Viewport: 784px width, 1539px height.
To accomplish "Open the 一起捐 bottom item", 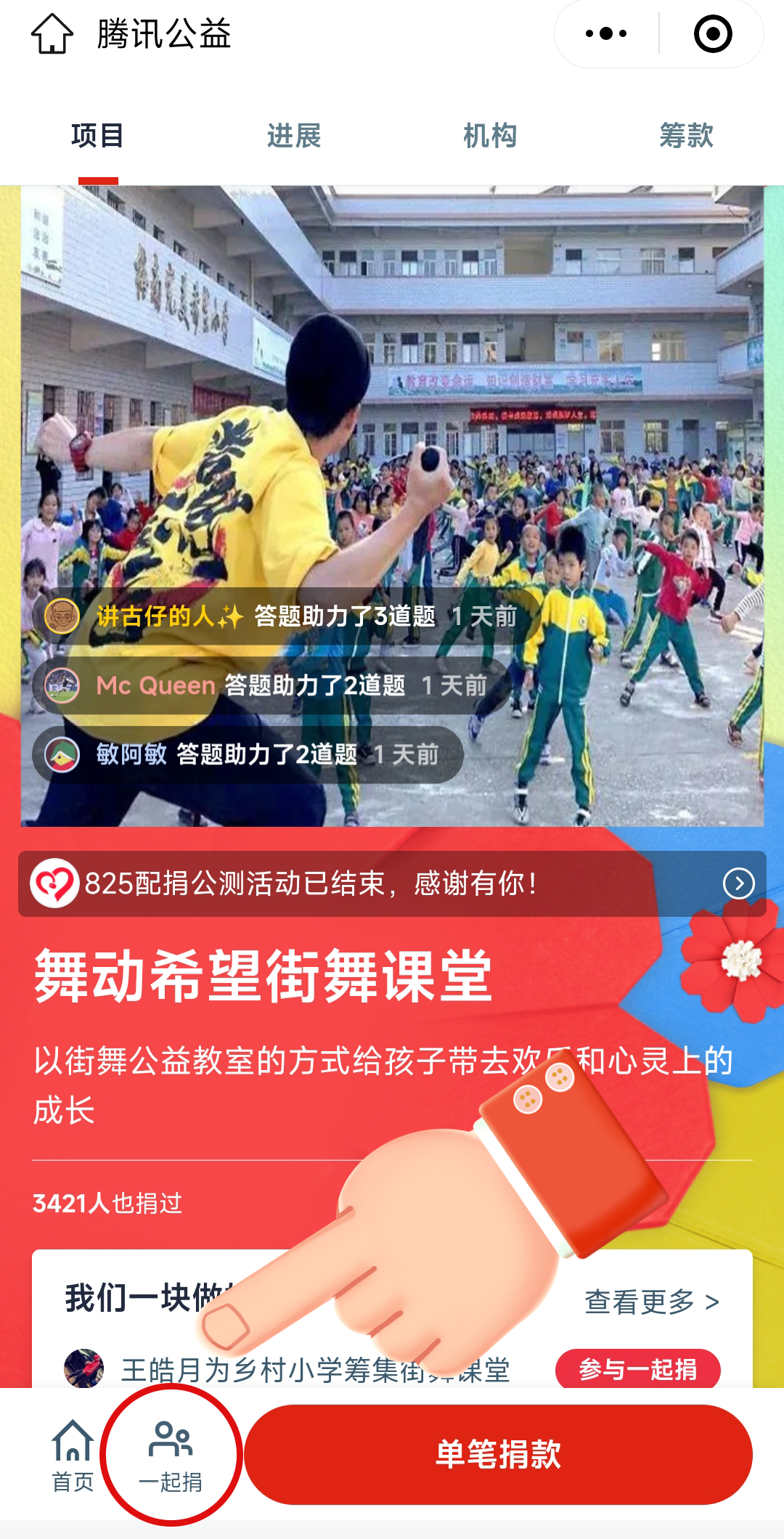I will 171,1456.
